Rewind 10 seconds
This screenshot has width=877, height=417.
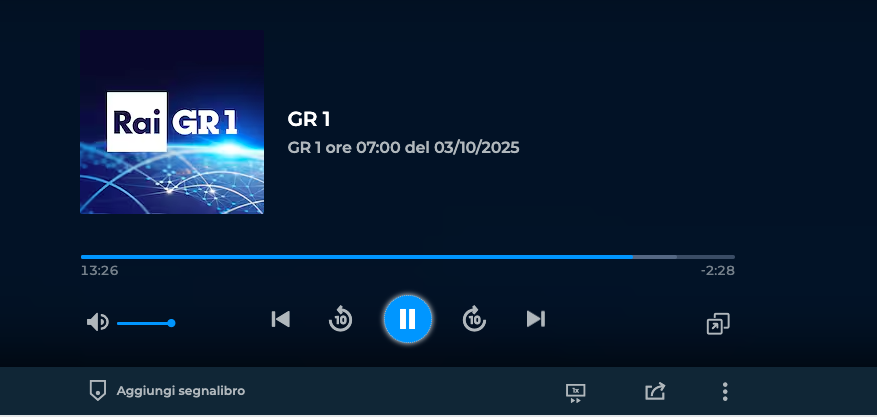tap(341, 320)
